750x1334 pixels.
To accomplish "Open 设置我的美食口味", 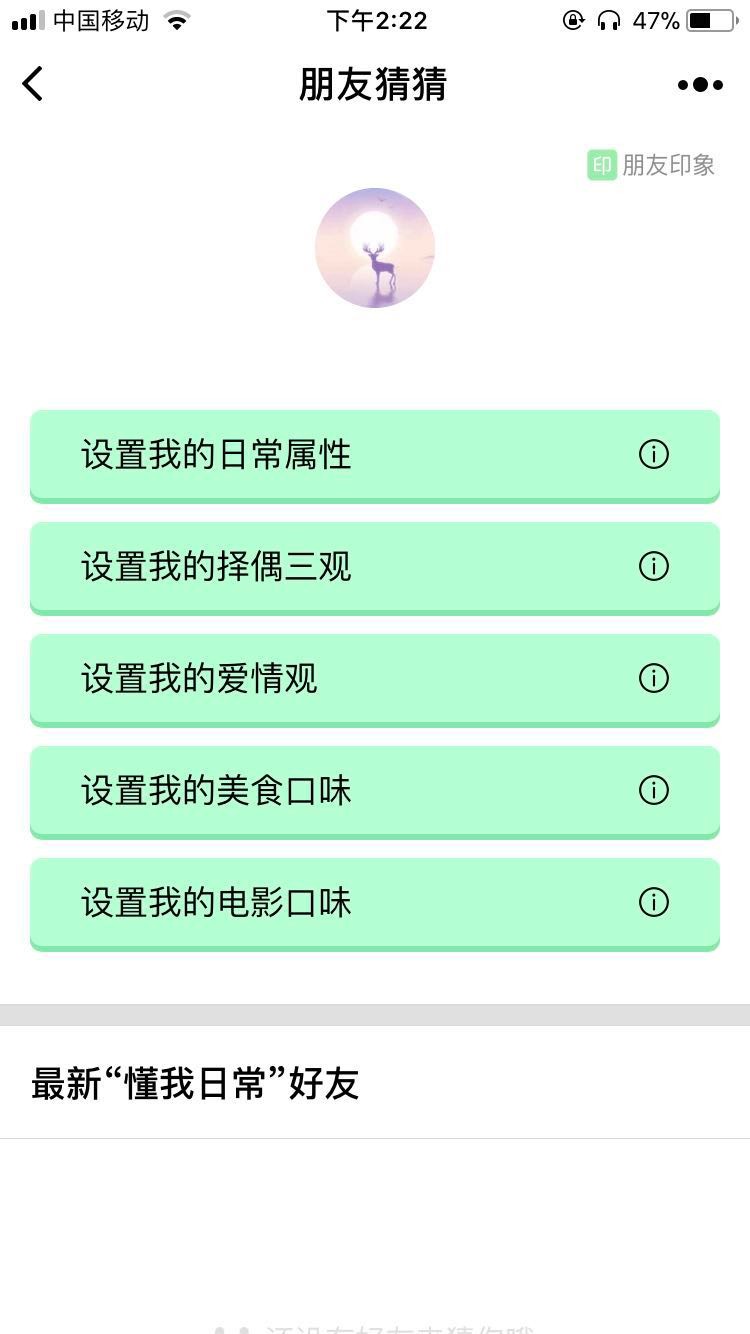I will [375, 791].
